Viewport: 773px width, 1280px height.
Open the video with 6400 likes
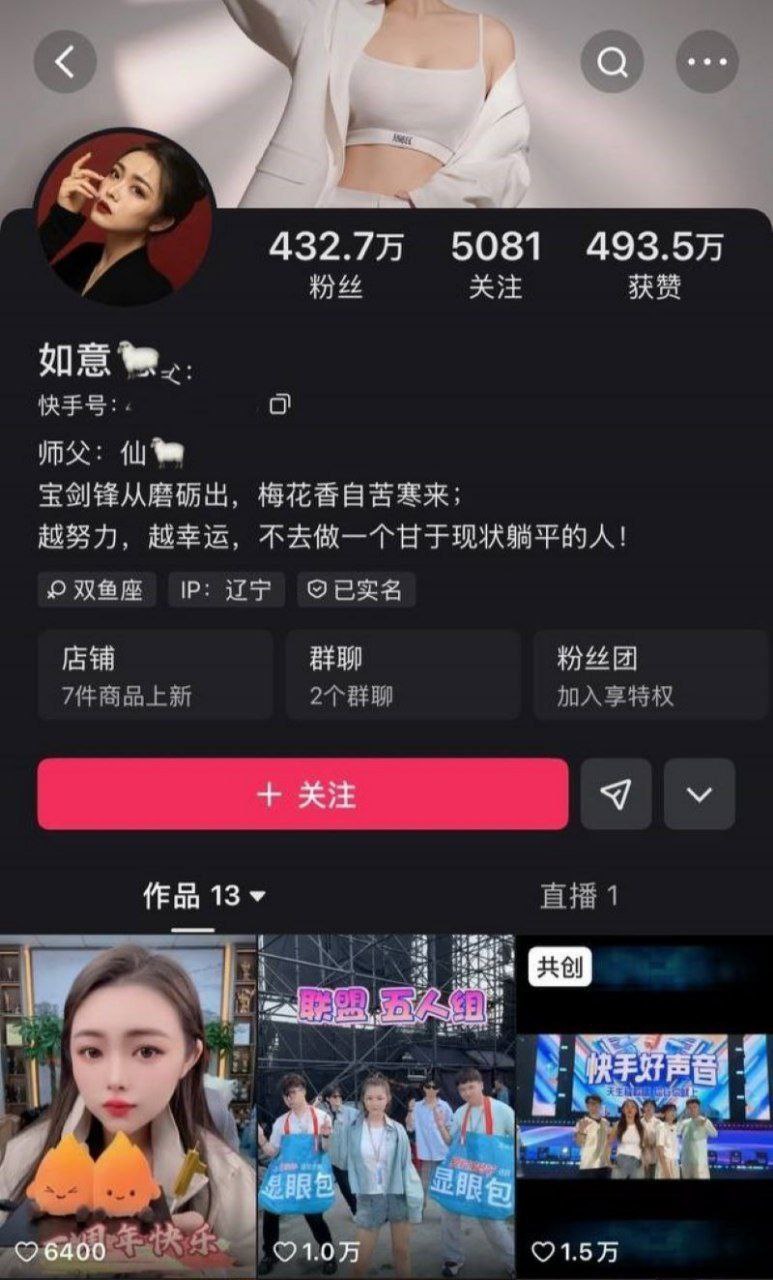click(128, 1105)
